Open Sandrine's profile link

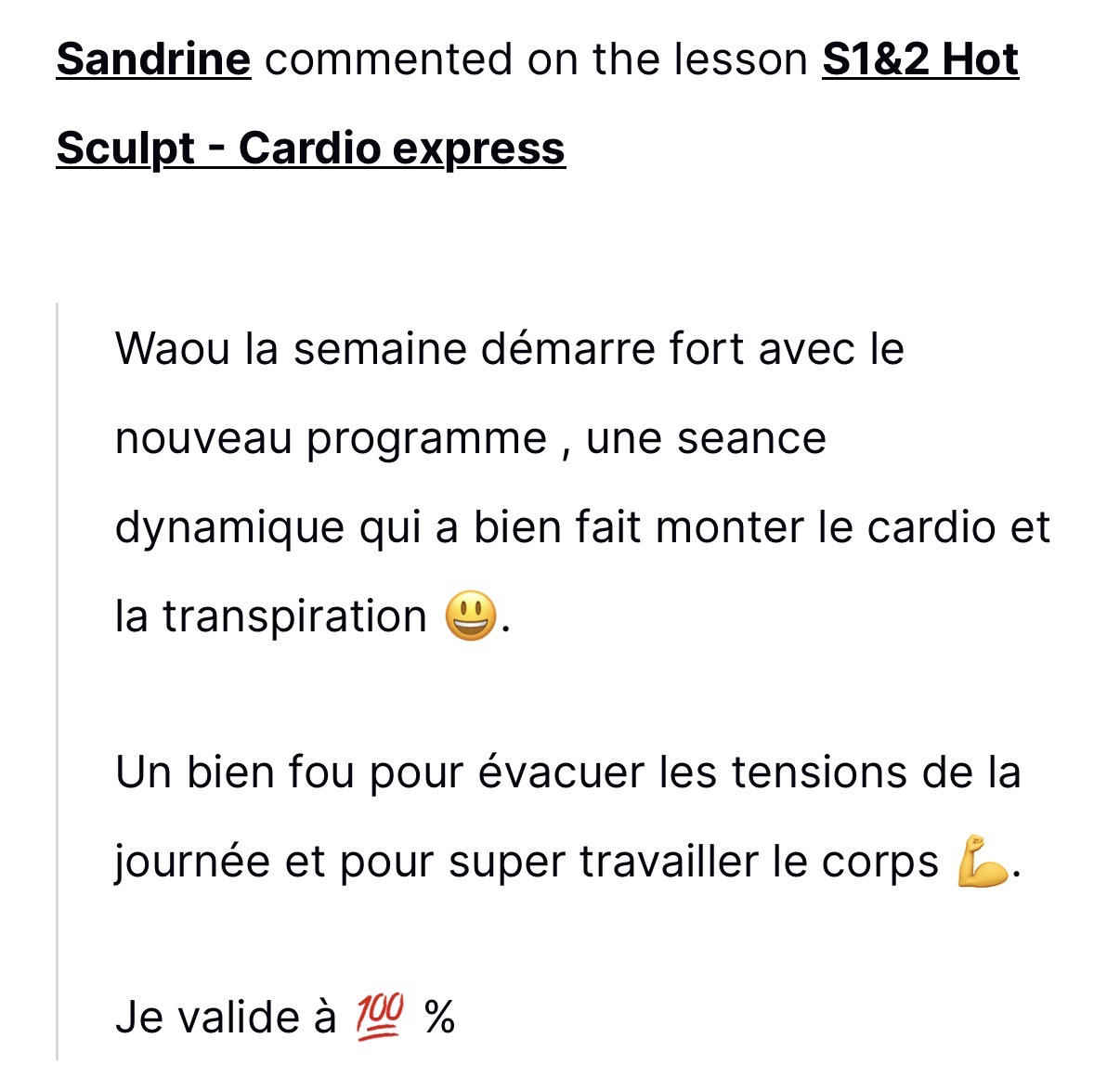[153, 60]
